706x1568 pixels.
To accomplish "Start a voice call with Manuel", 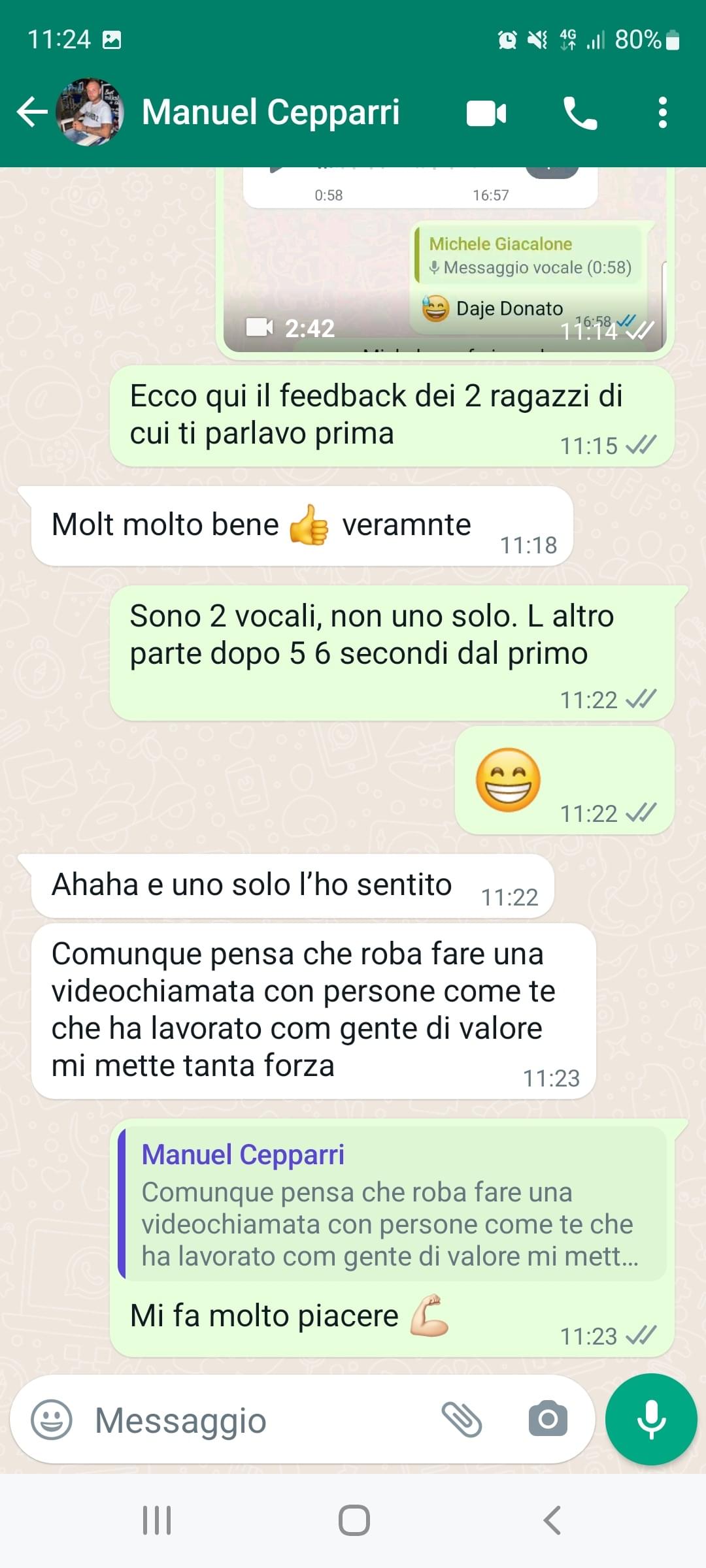I will (580, 113).
